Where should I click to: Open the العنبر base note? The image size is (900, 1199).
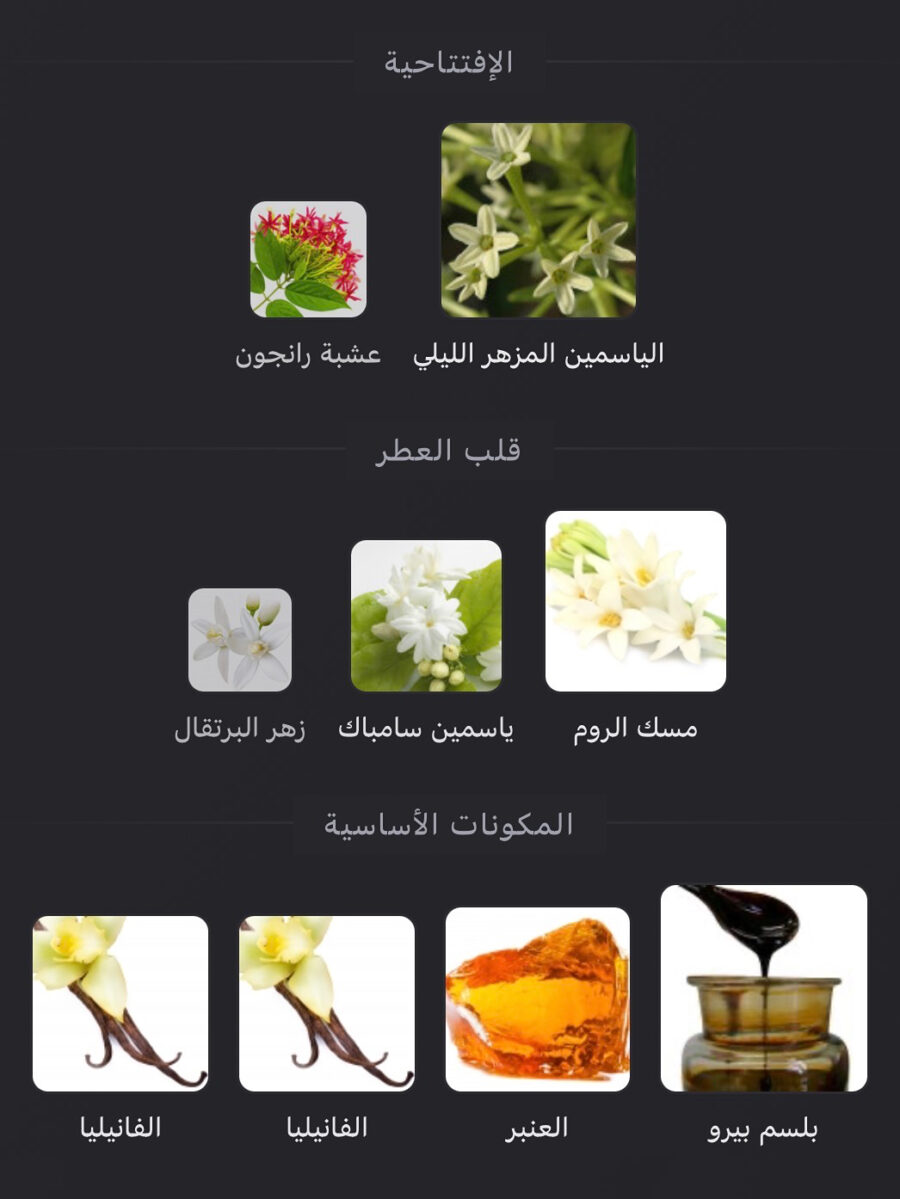coord(537,999)
